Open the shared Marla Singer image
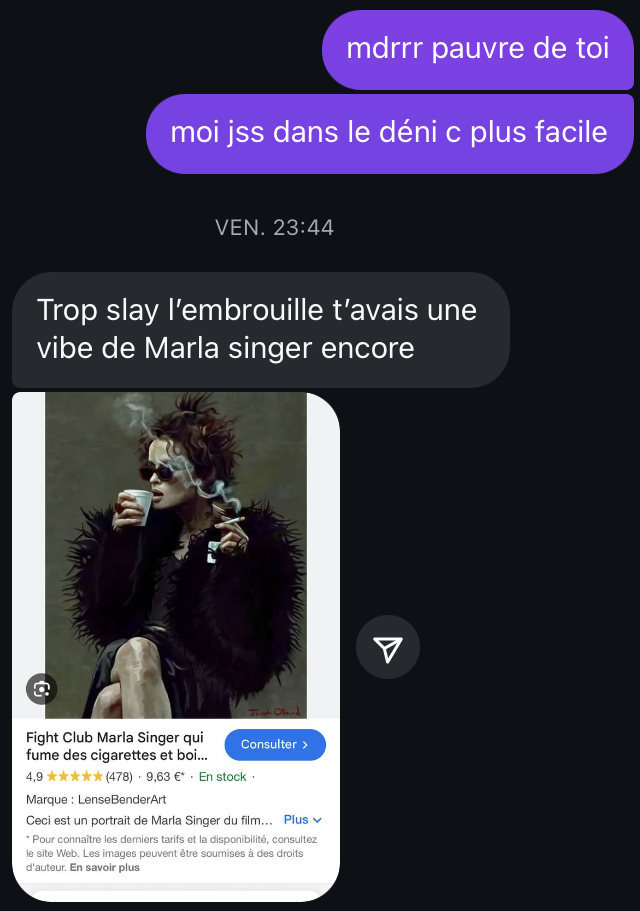This screenshot has width=640, height=911. [x=176, y=555]
